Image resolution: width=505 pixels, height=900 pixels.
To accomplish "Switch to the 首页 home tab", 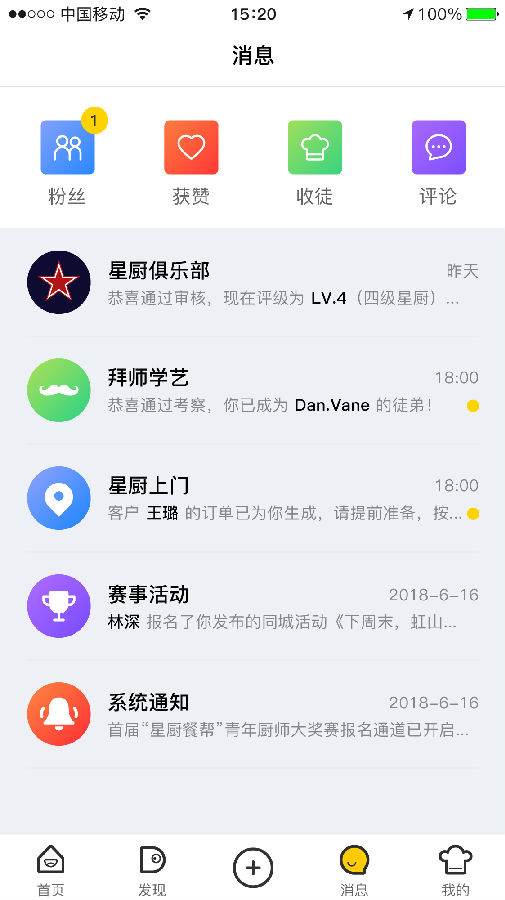I will click(x=50, y=869).
